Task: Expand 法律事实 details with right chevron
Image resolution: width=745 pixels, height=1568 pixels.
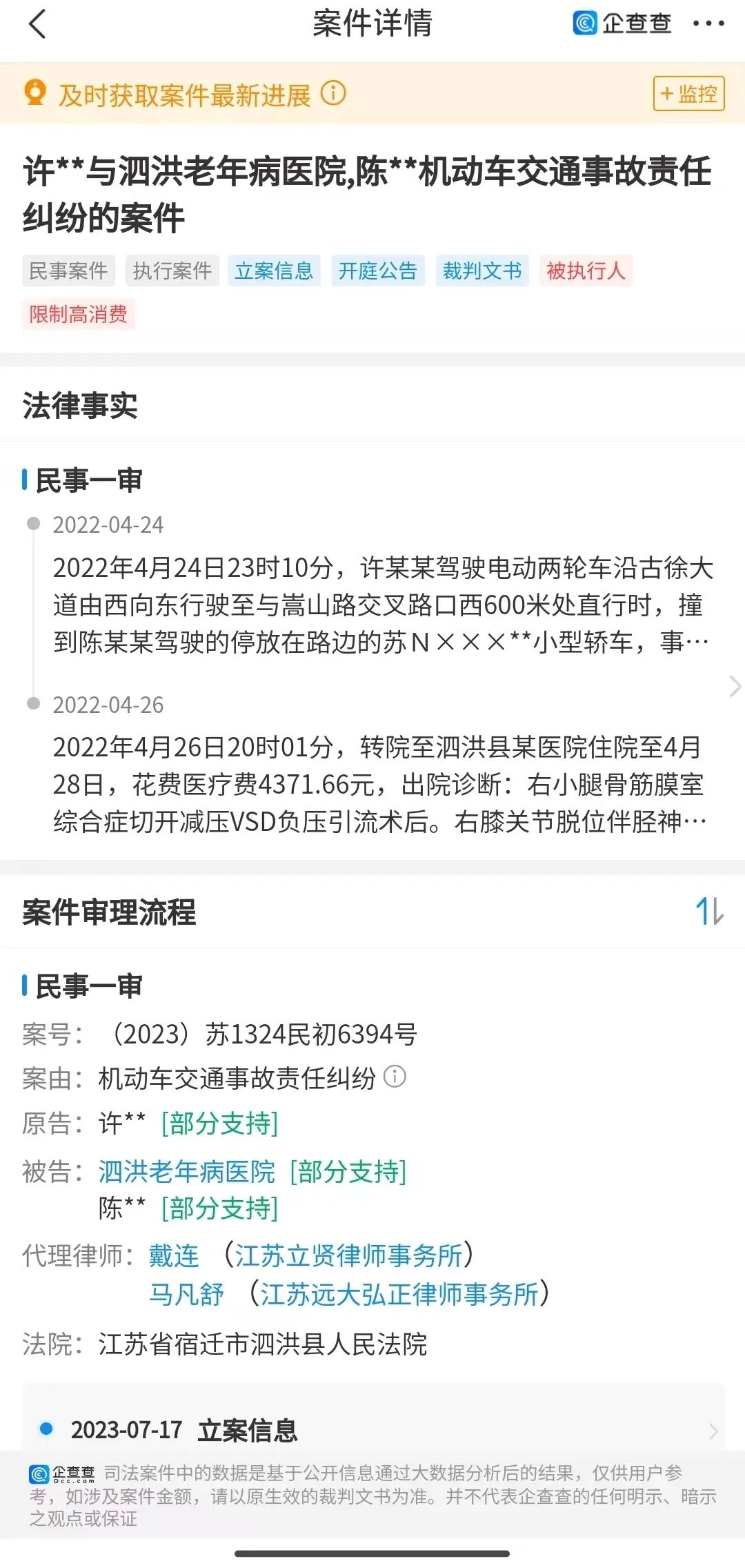Action: click(735, 686)
